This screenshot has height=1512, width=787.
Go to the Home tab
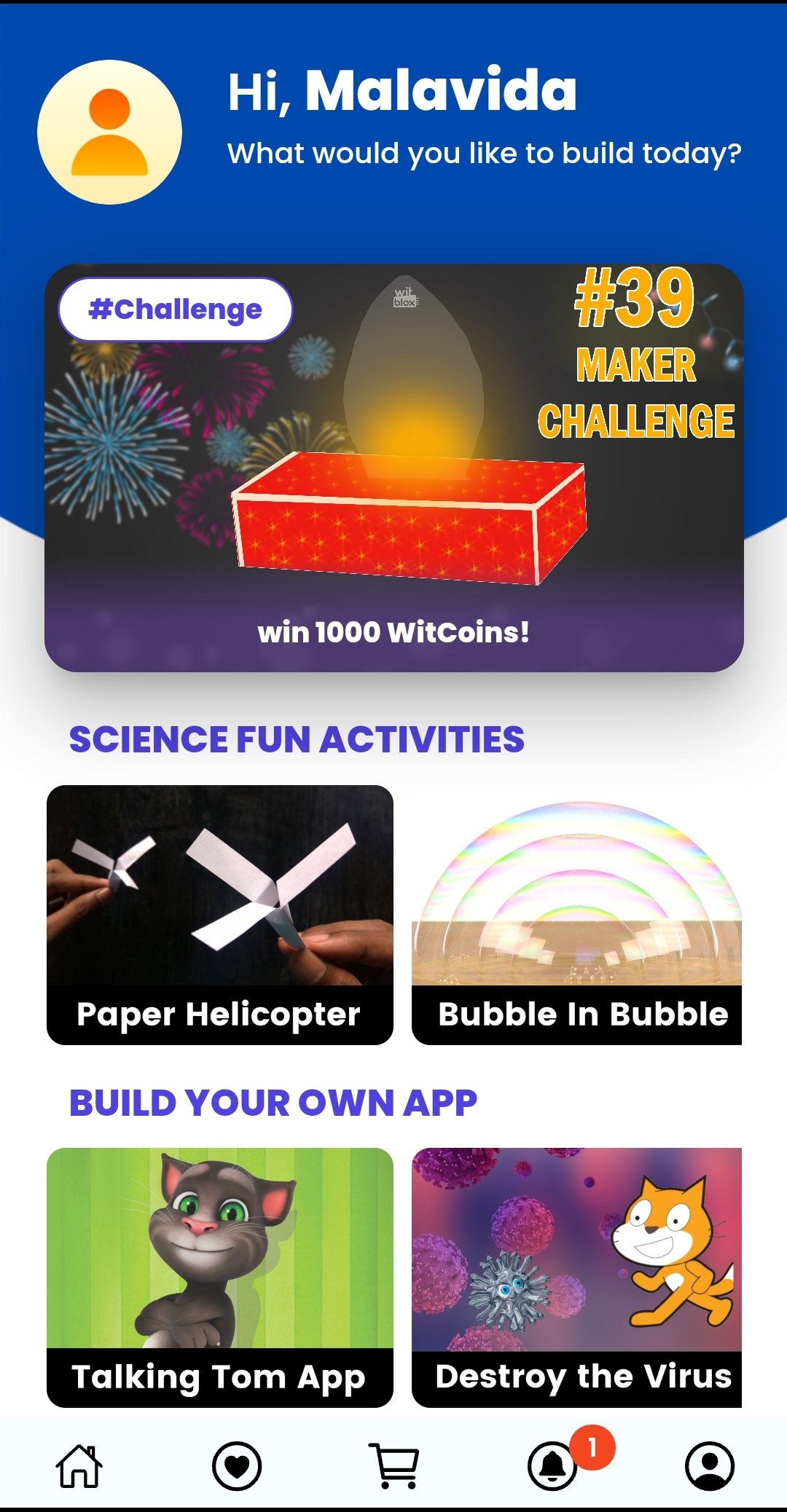tap(79, 1465)
